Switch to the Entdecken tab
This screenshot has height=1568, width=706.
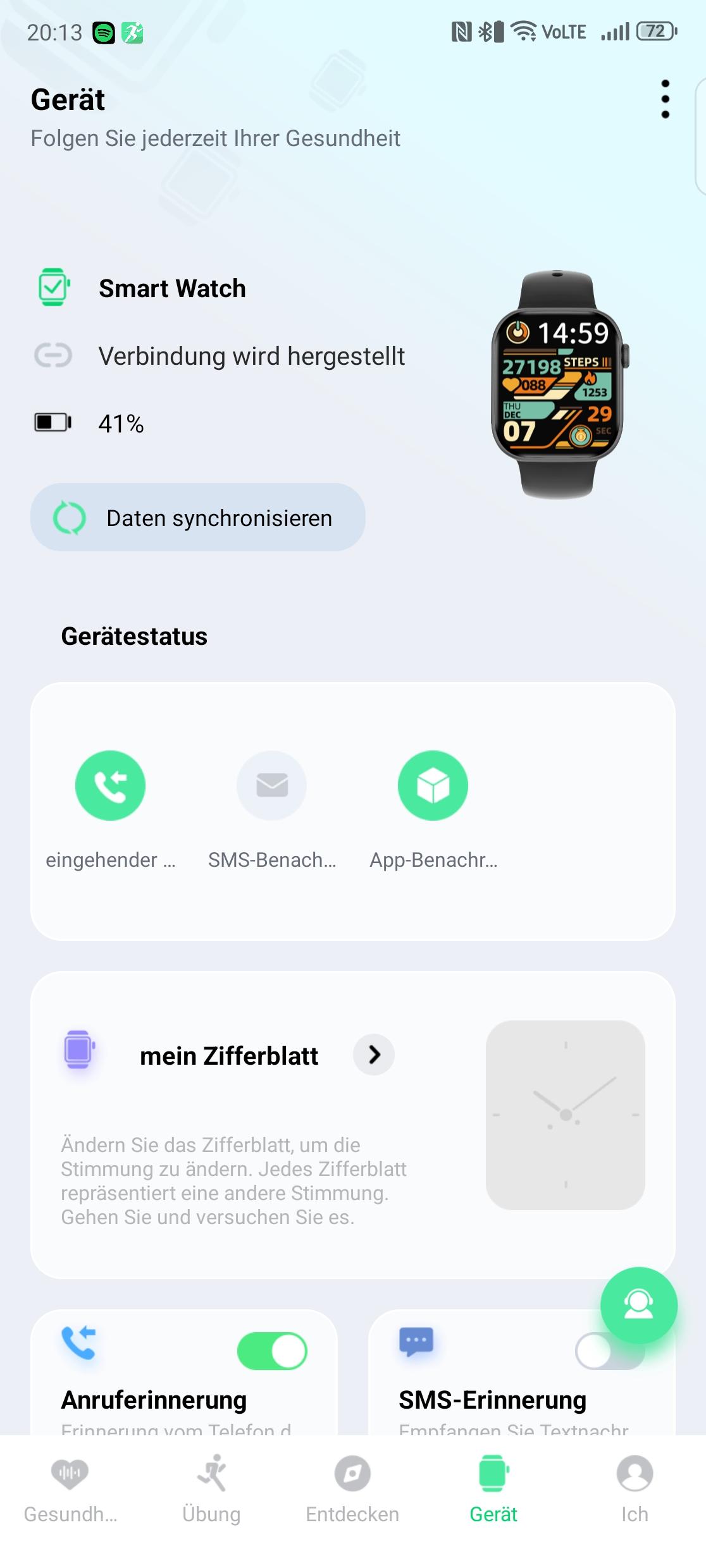pos(352,1488)
